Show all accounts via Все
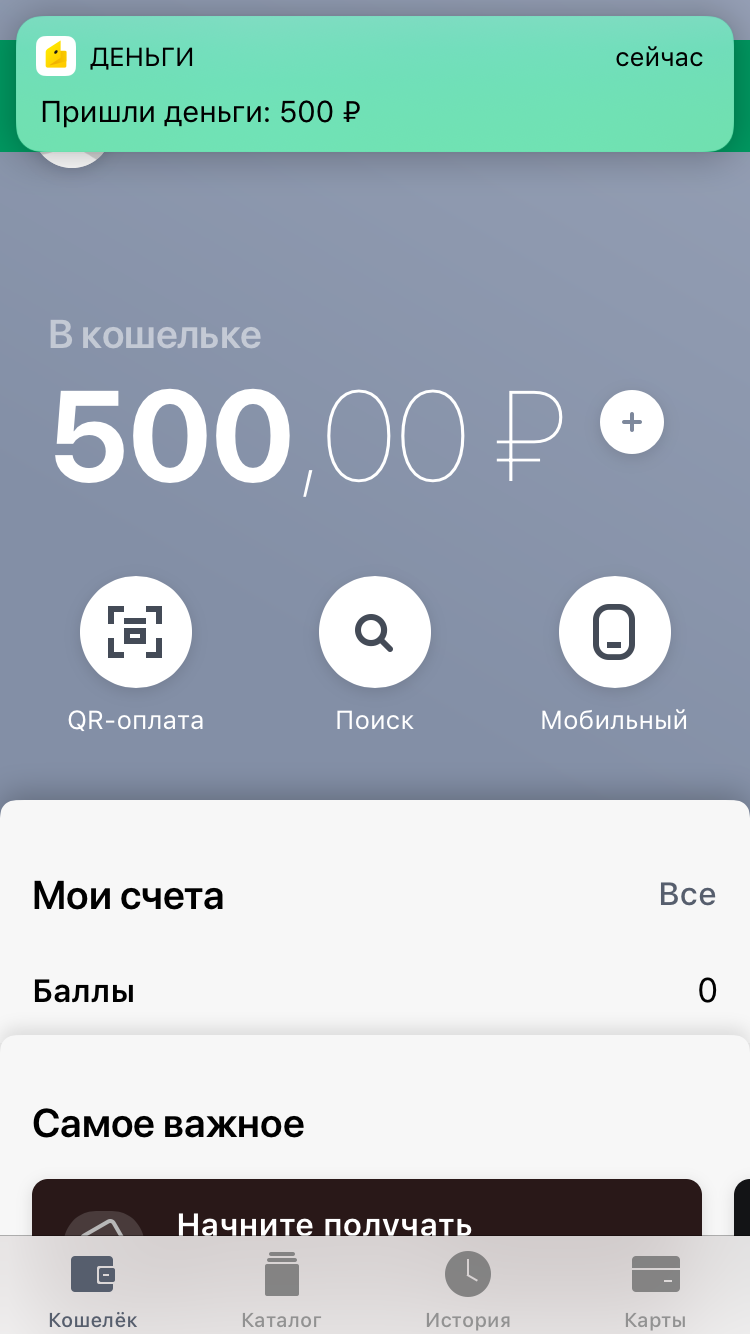 687,894
